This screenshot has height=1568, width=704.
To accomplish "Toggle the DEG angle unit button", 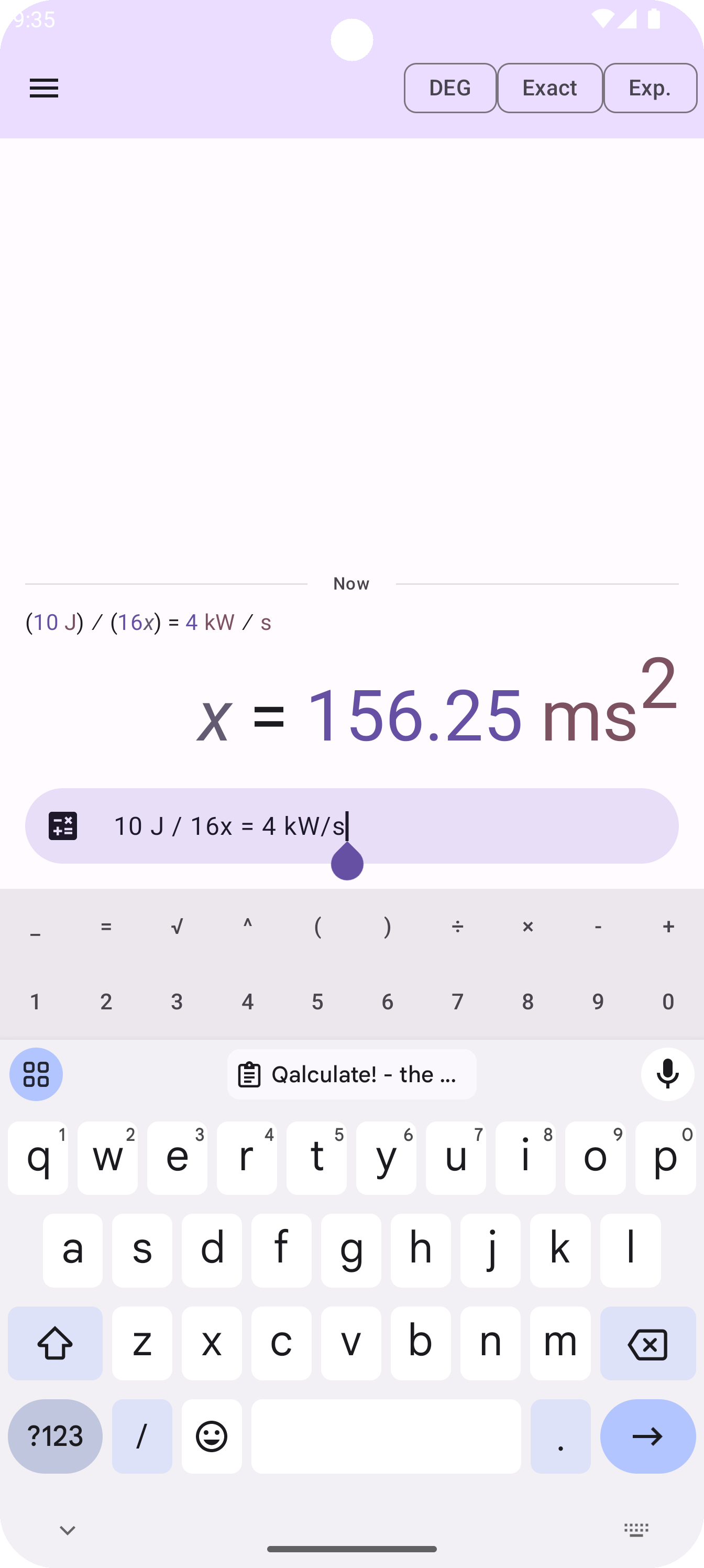I will 449,88.
